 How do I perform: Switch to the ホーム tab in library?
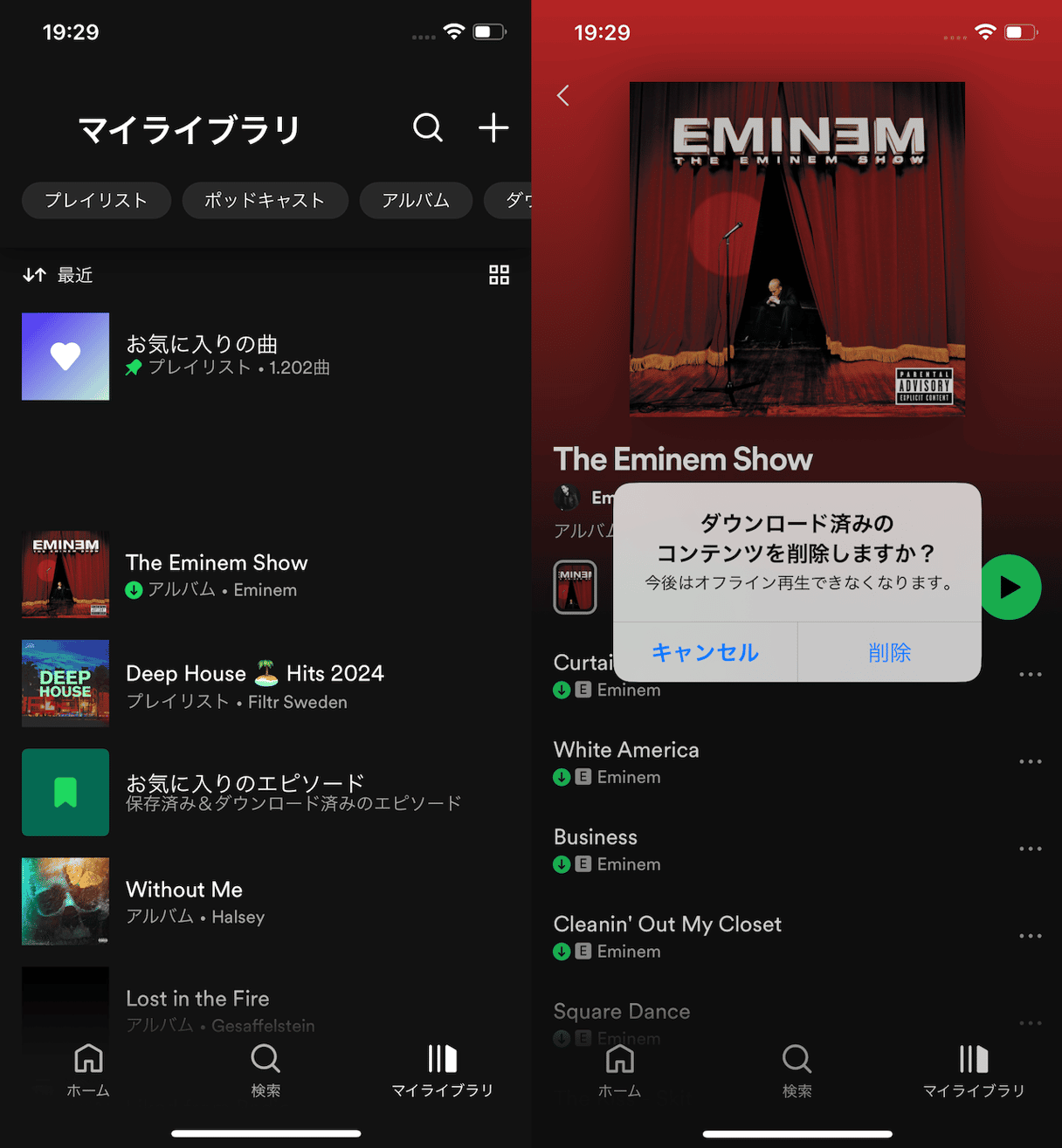pyautogui.click(x=88, y=1070)
